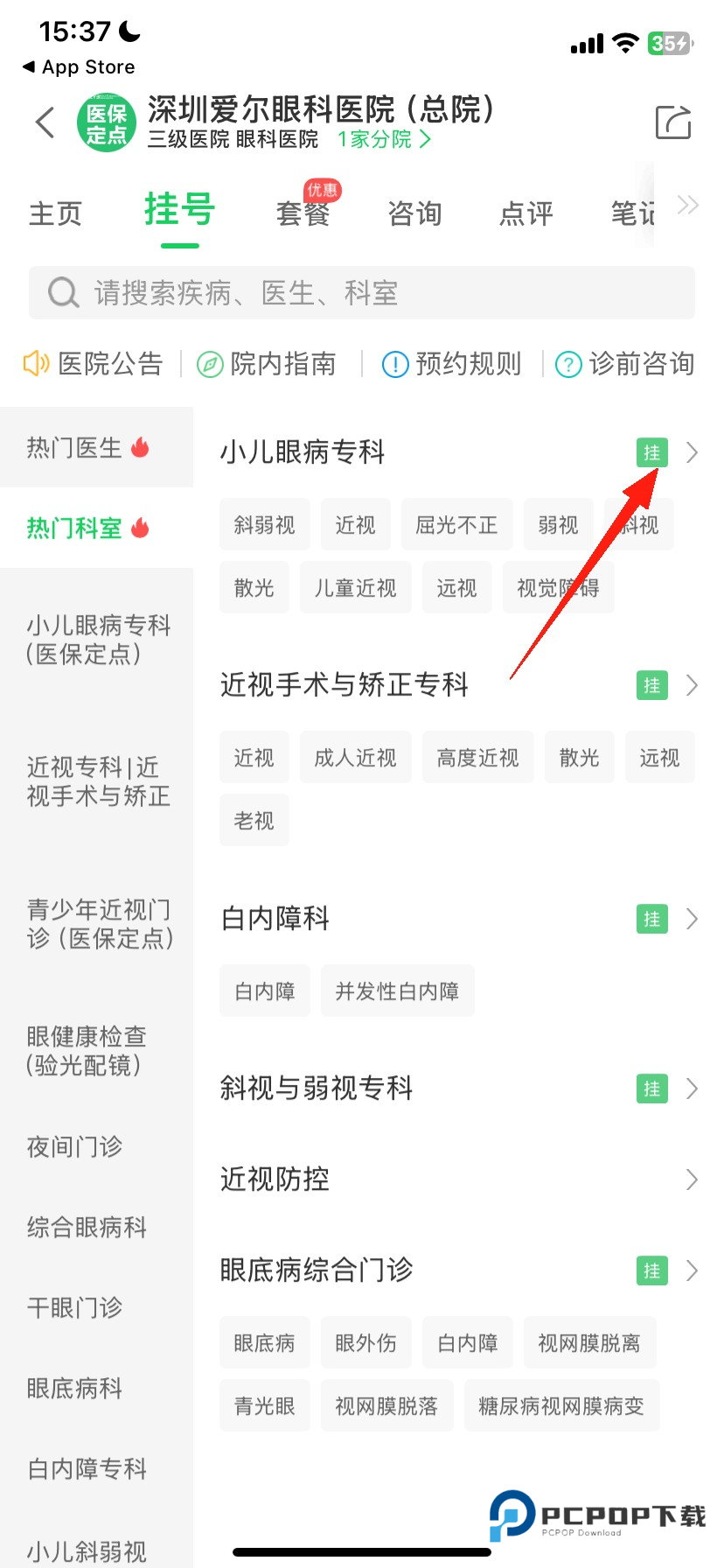Viewport: 724px width, 1568px height.
Task: Select 夜间门诊 in the side list
Action: (75, 1147)
